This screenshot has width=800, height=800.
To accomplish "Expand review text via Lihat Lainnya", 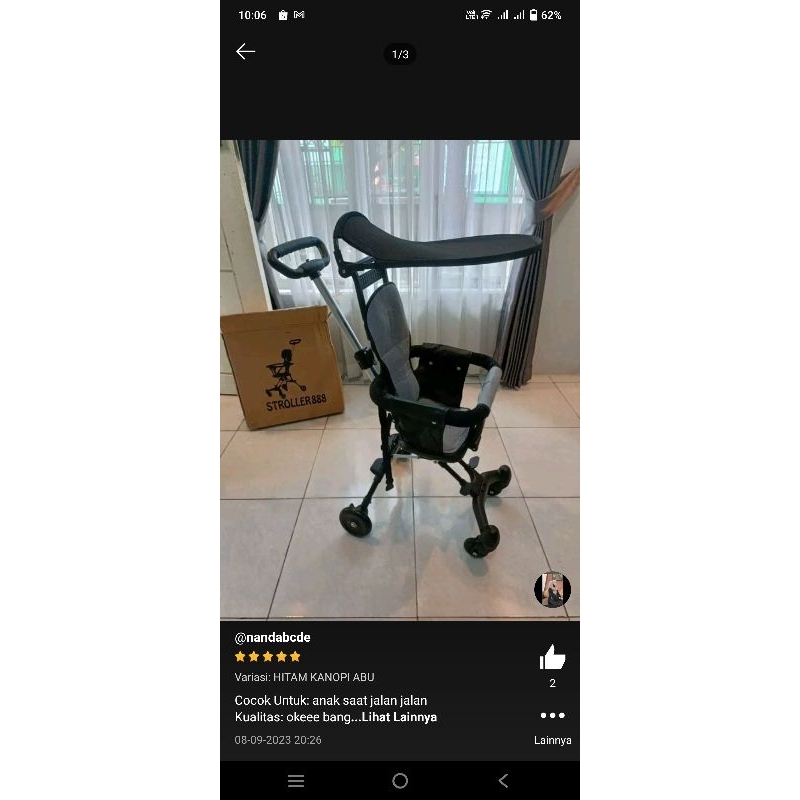I will [x=400, y=717].
